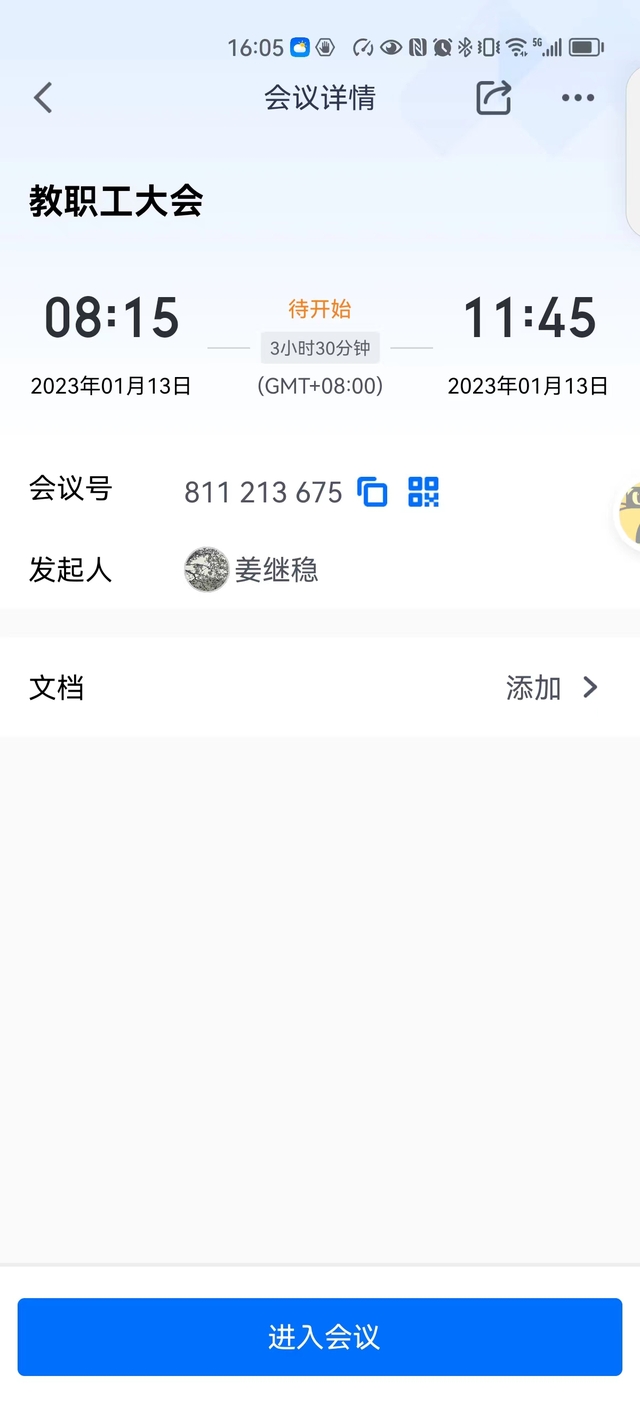The width and height of the screenshot is (640, 1408).
Task: Show the meeting QR code
Action: 424,492
